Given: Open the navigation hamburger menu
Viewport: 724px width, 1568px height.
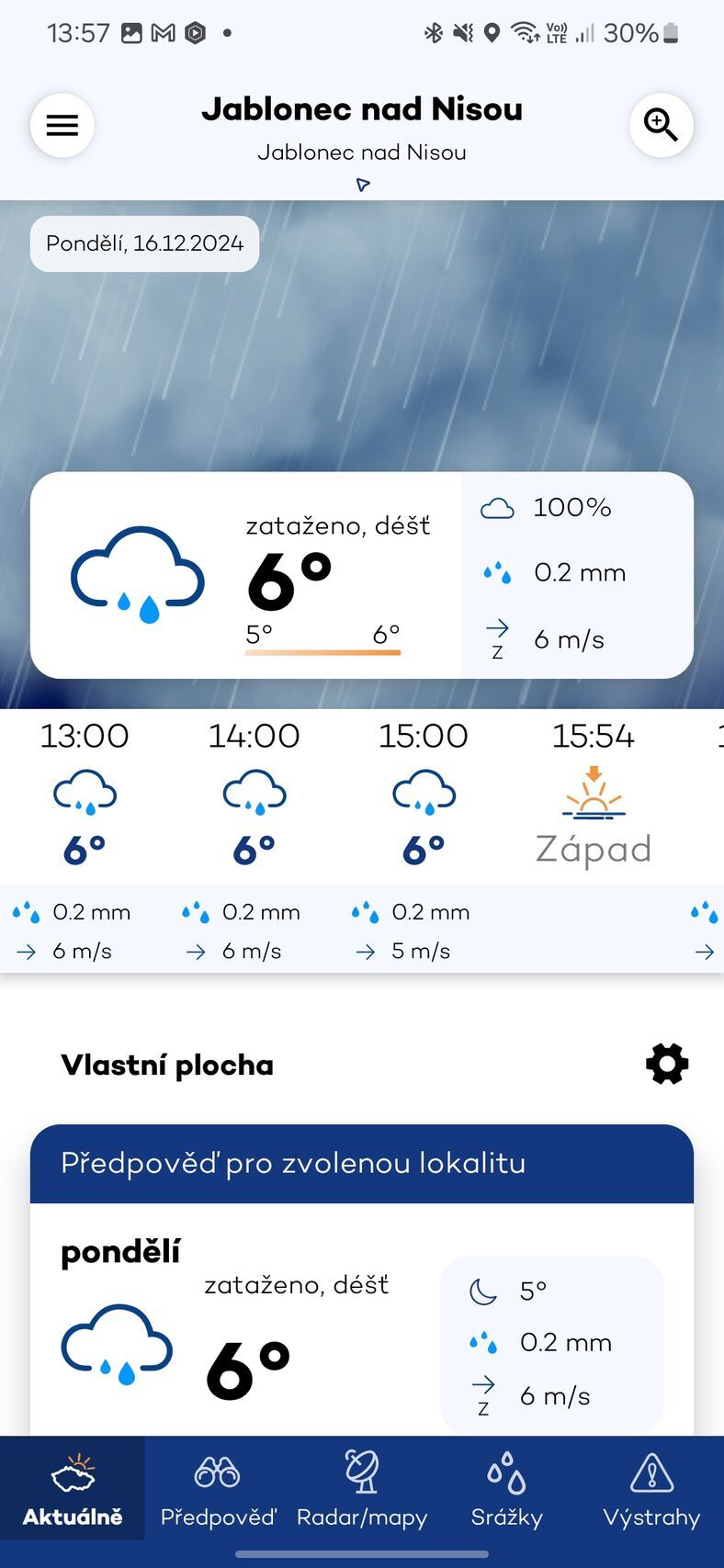Looking at the screenshot, I should point(62,125).
